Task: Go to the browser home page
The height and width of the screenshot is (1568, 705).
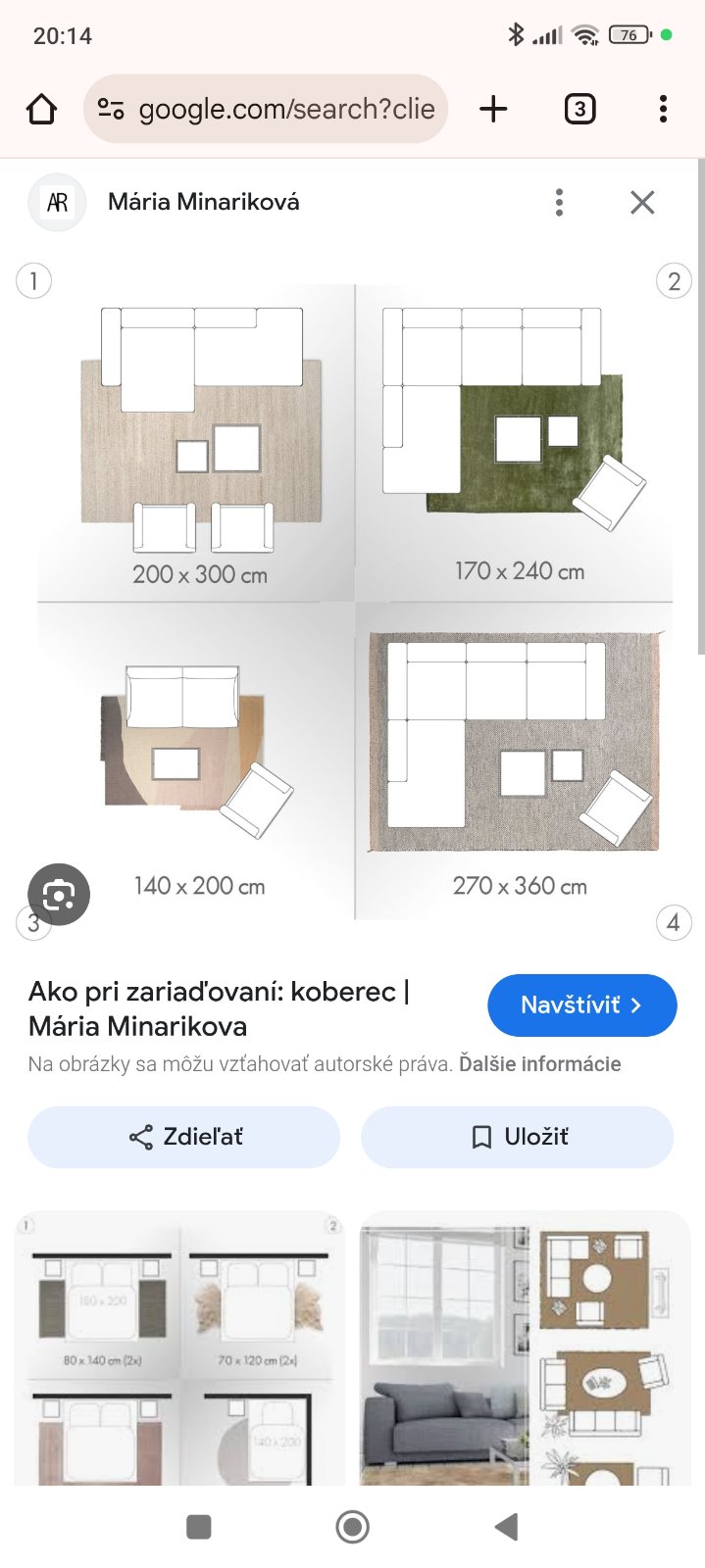Action: [41, 109]
